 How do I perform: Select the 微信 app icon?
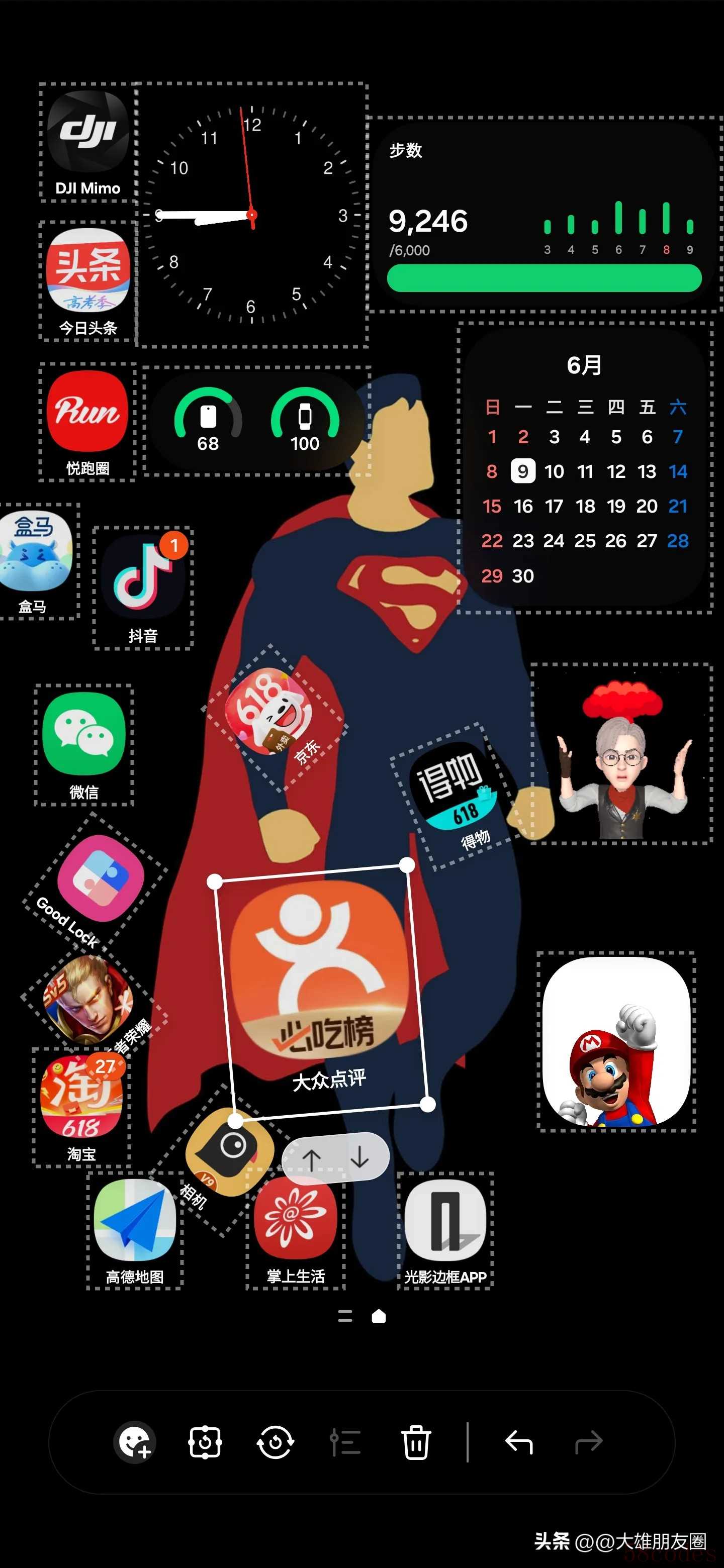pos(84,734)
